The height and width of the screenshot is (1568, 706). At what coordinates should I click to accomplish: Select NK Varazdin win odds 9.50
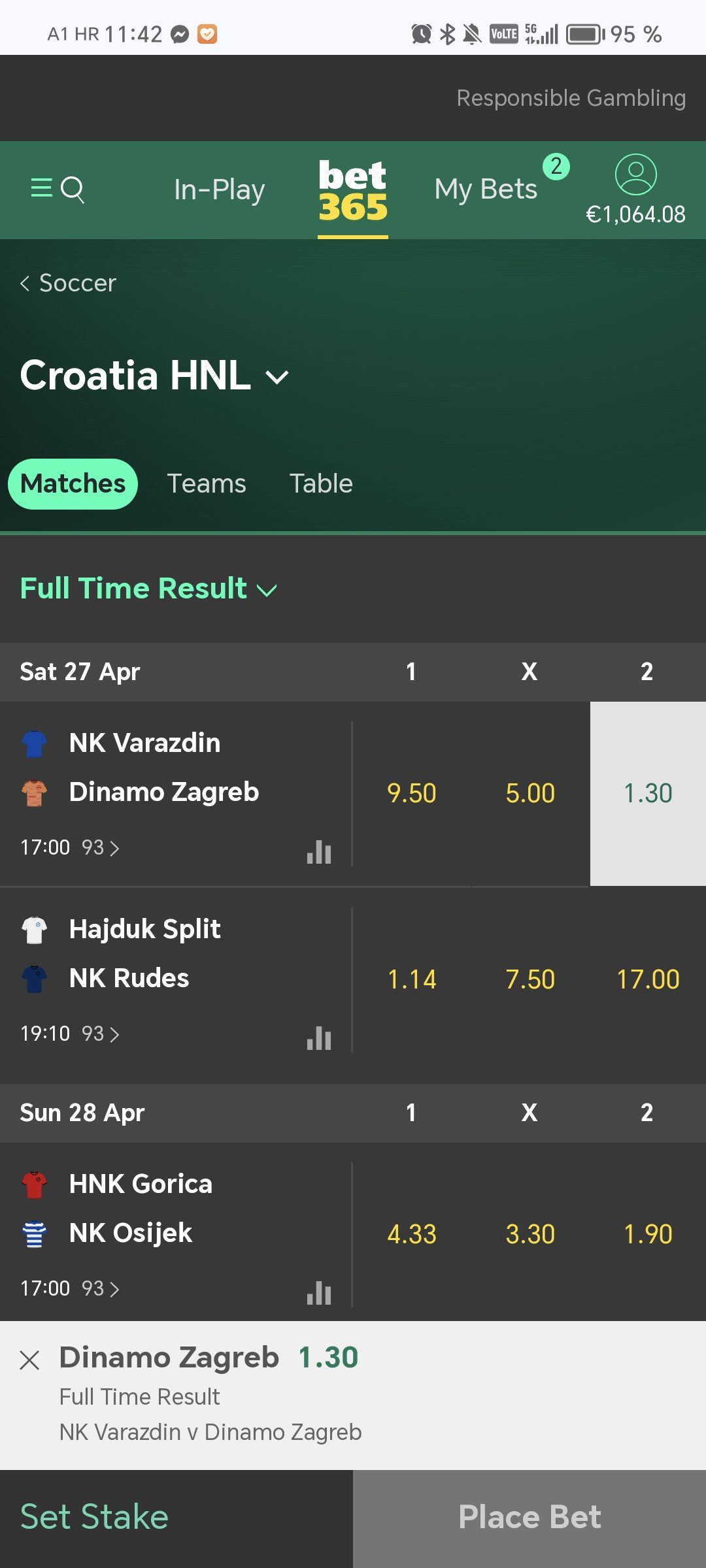pyautogui.click(x=411, y=794)
